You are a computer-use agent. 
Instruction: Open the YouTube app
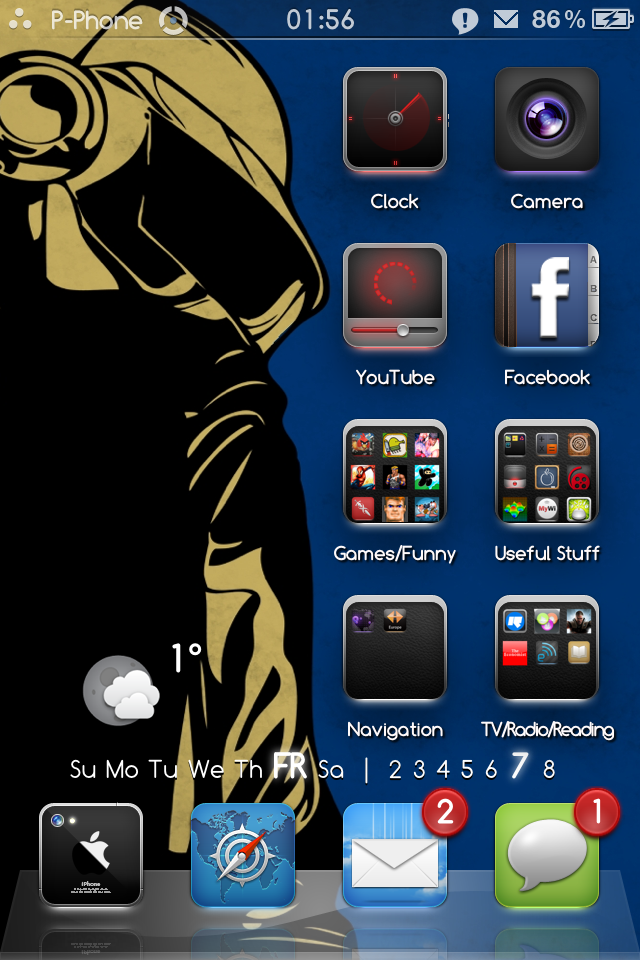[395, 296]
